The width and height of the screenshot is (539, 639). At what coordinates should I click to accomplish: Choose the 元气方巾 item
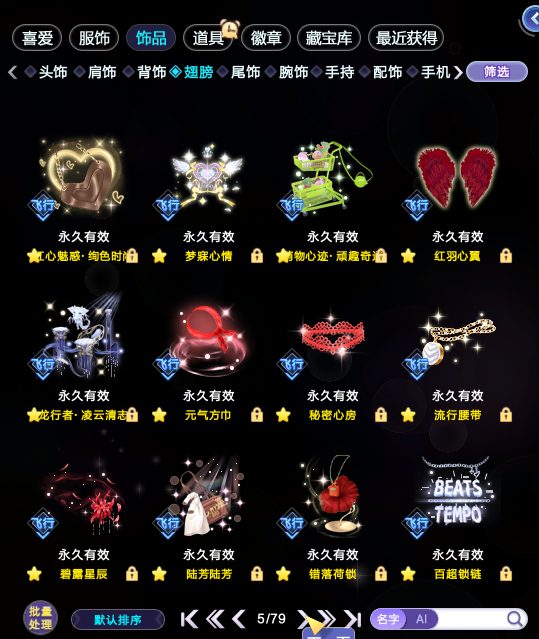(x=208, y=338)
